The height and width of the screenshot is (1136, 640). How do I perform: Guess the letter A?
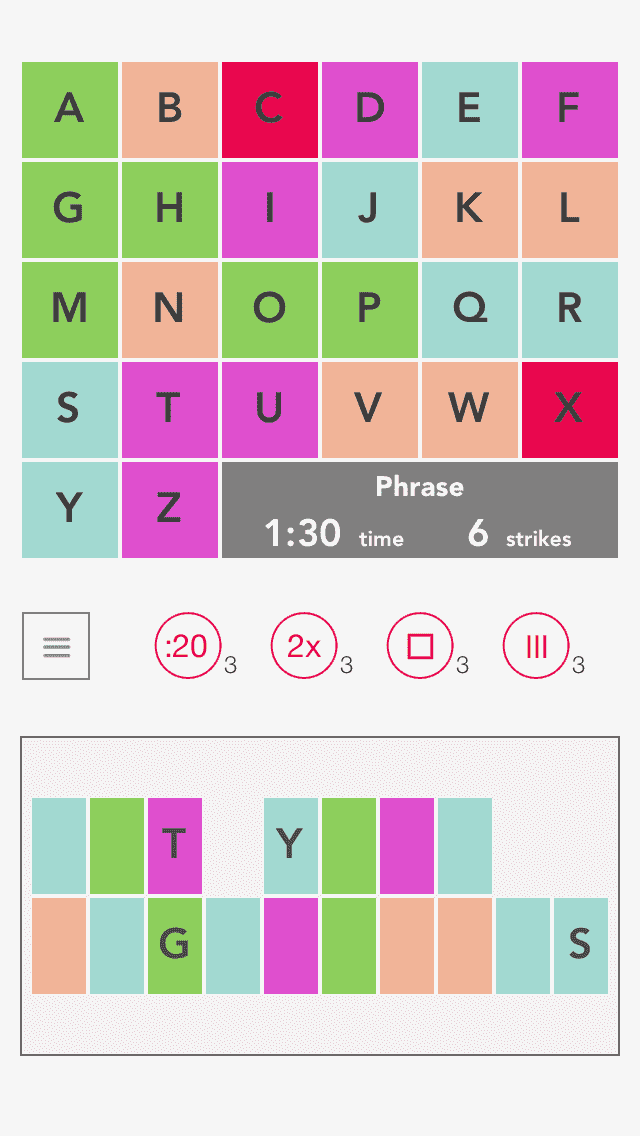[70, 109]
